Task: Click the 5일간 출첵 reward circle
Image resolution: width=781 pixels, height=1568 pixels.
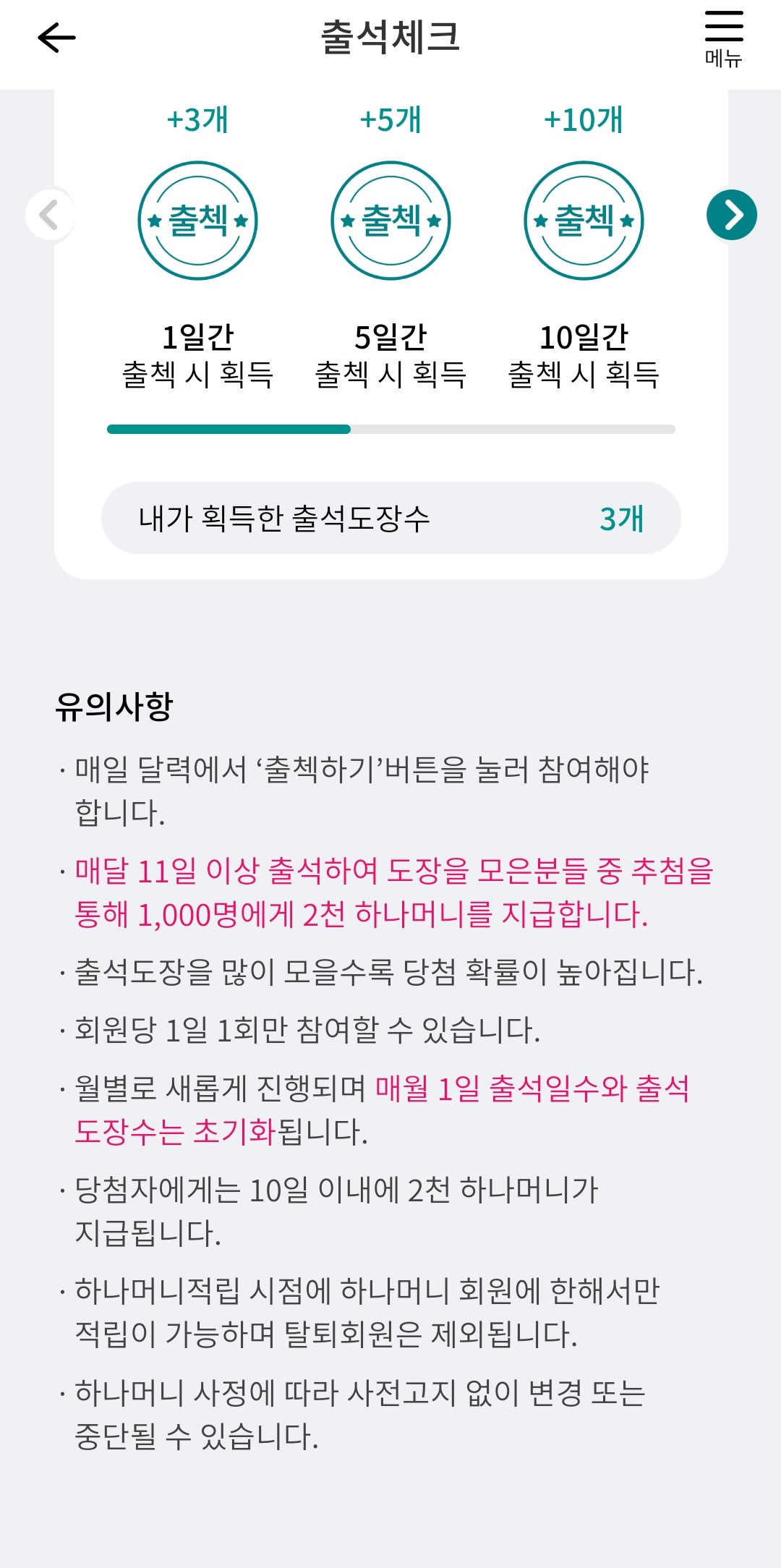Action: 390,222
